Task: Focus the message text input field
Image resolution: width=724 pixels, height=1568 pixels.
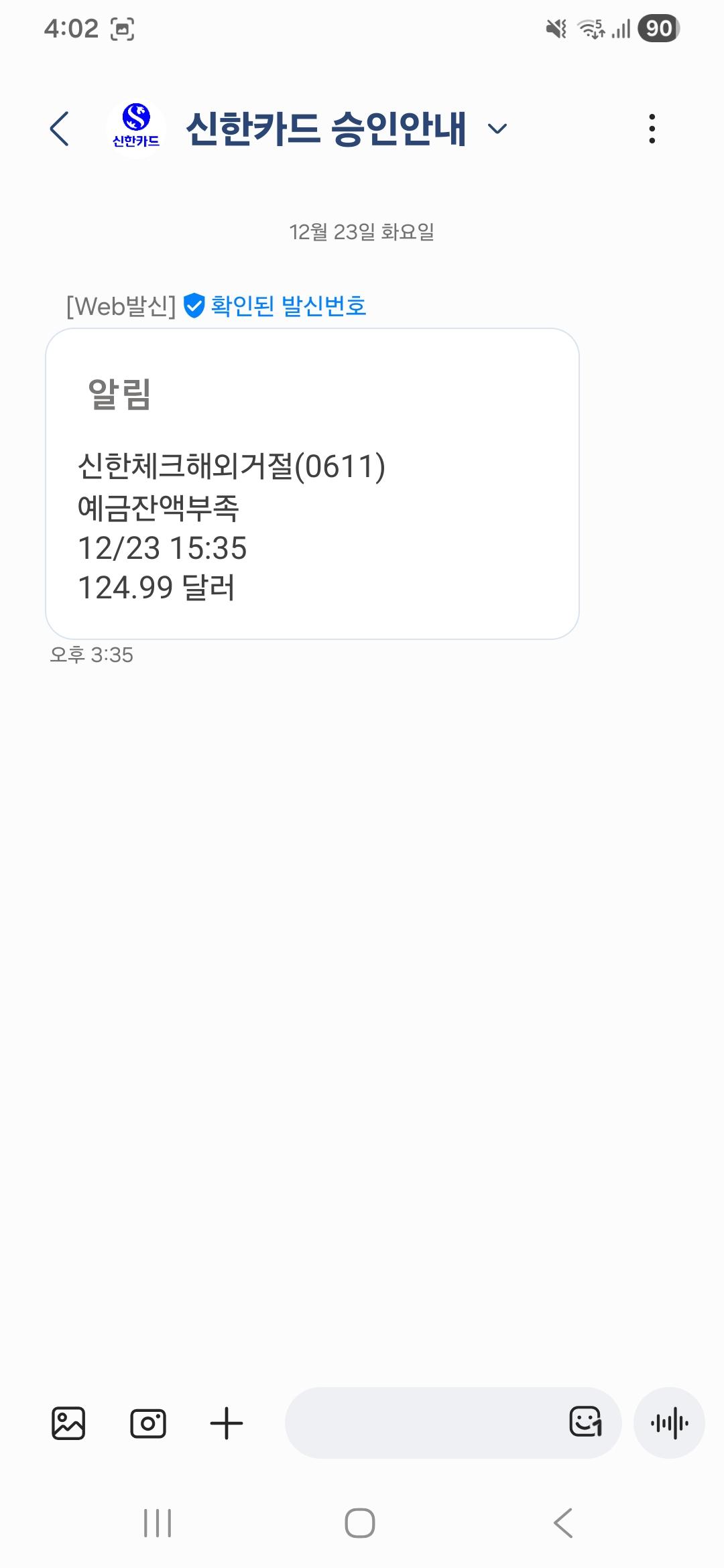Action: pyautogui.click(x=422, y=1423)
